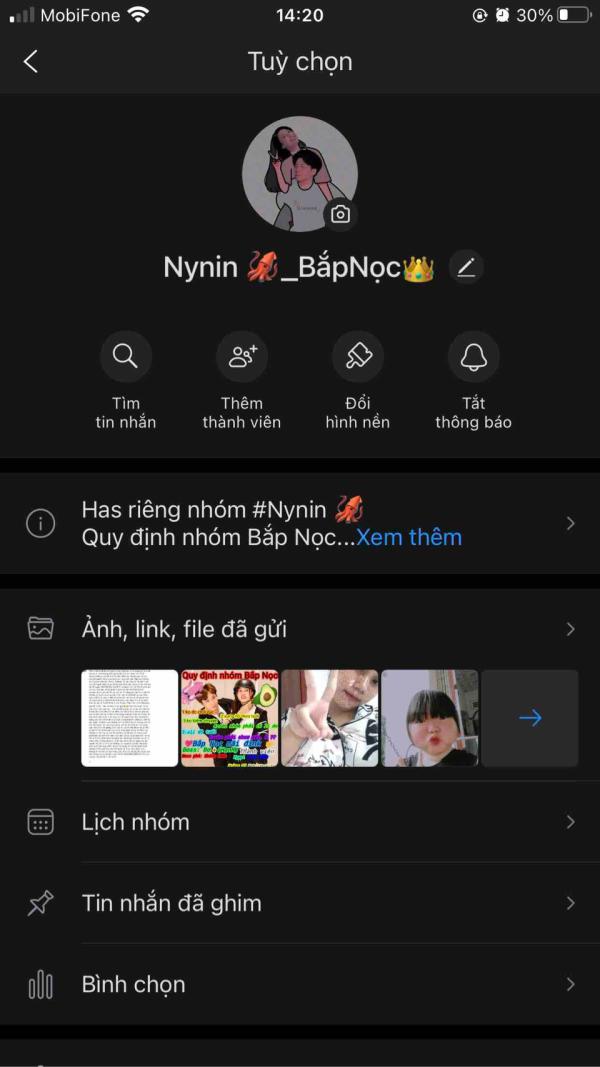The image size is (600, 1067).
Task: Open the fourth shared photo thumbnail
Action: pyautogui.click(x=430, y=719)
